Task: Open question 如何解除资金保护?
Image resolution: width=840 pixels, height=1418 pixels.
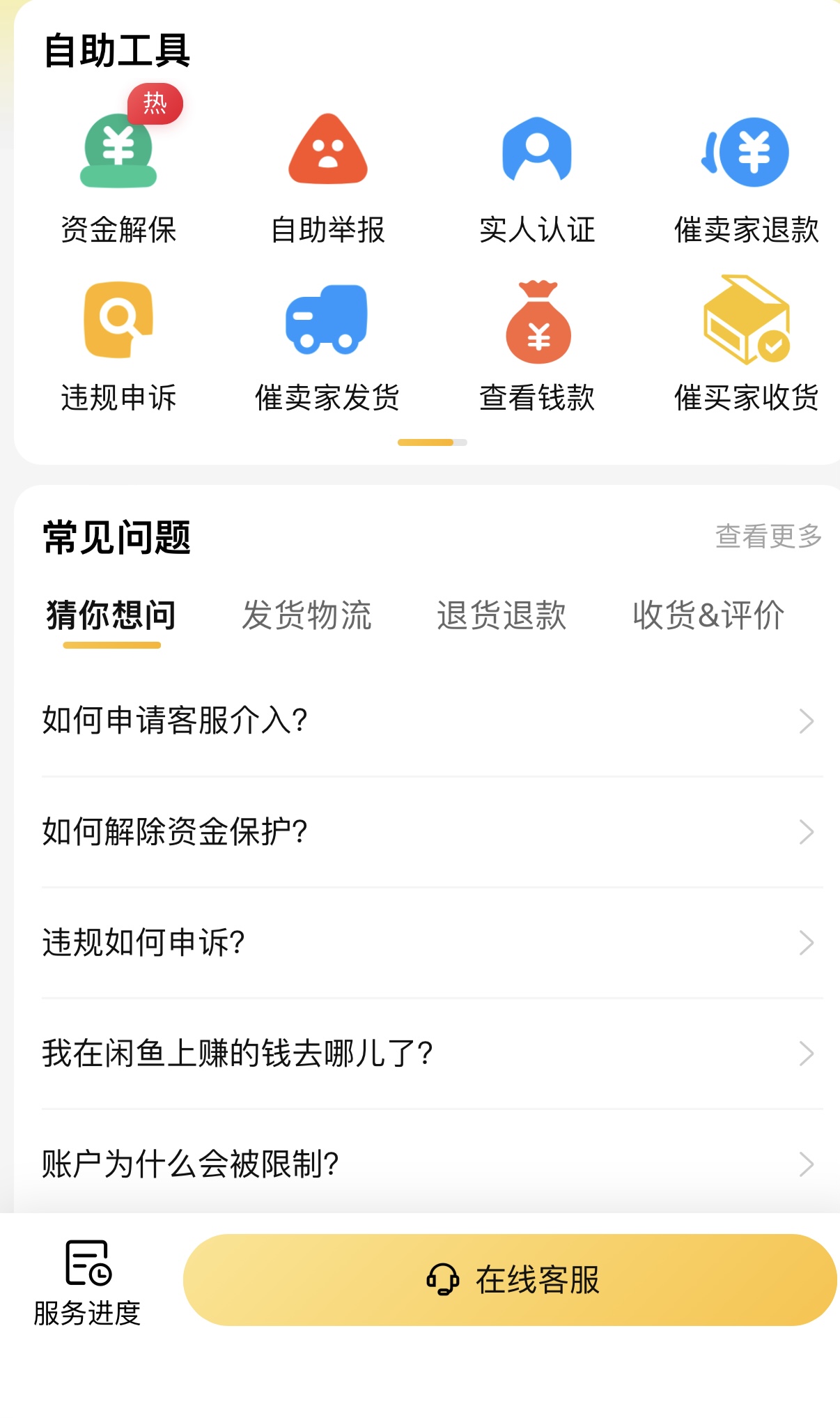Action: pos(432,831)
